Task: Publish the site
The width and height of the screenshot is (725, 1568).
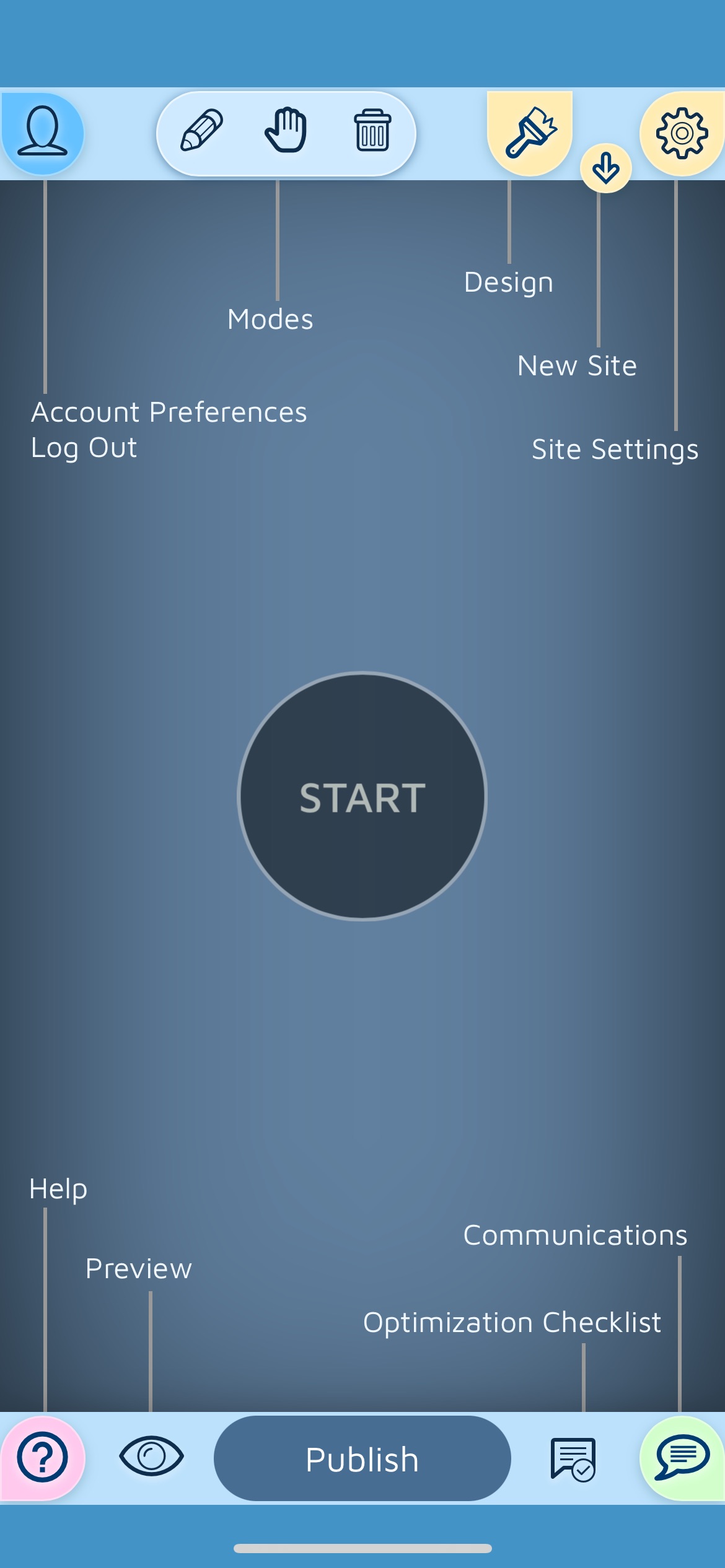Action: [x=362, y=1459]
